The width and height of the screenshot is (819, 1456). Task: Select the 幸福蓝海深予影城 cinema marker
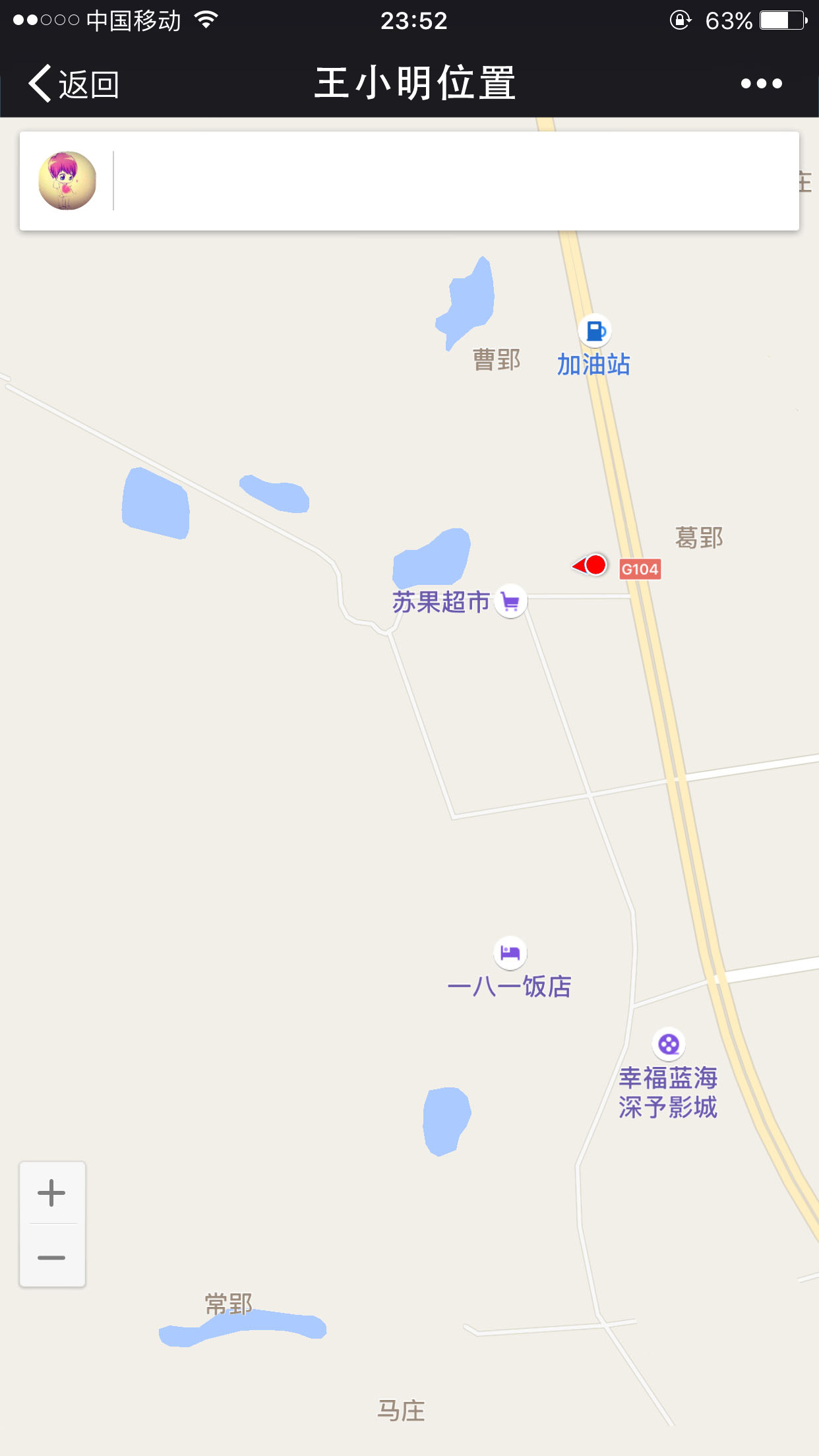click(x=669, y=1044)
